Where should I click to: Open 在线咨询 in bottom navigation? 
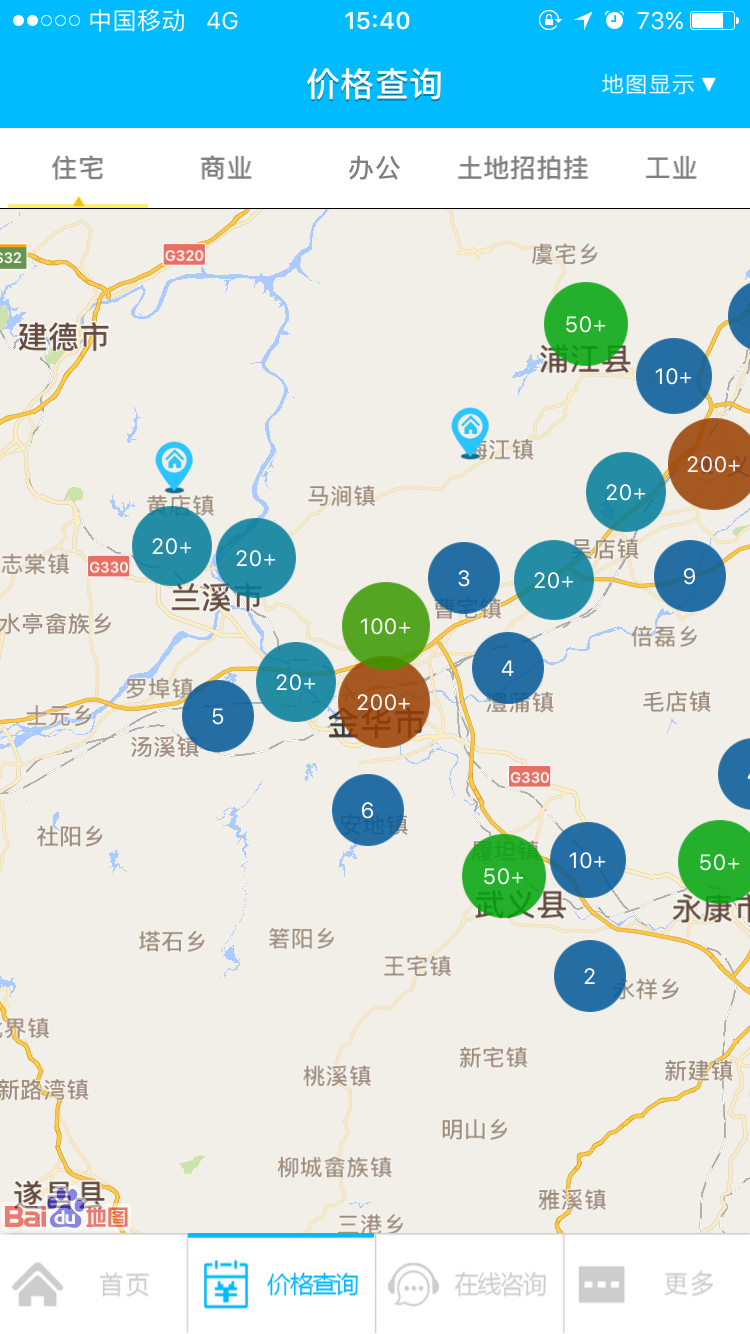pos(469,1284)
